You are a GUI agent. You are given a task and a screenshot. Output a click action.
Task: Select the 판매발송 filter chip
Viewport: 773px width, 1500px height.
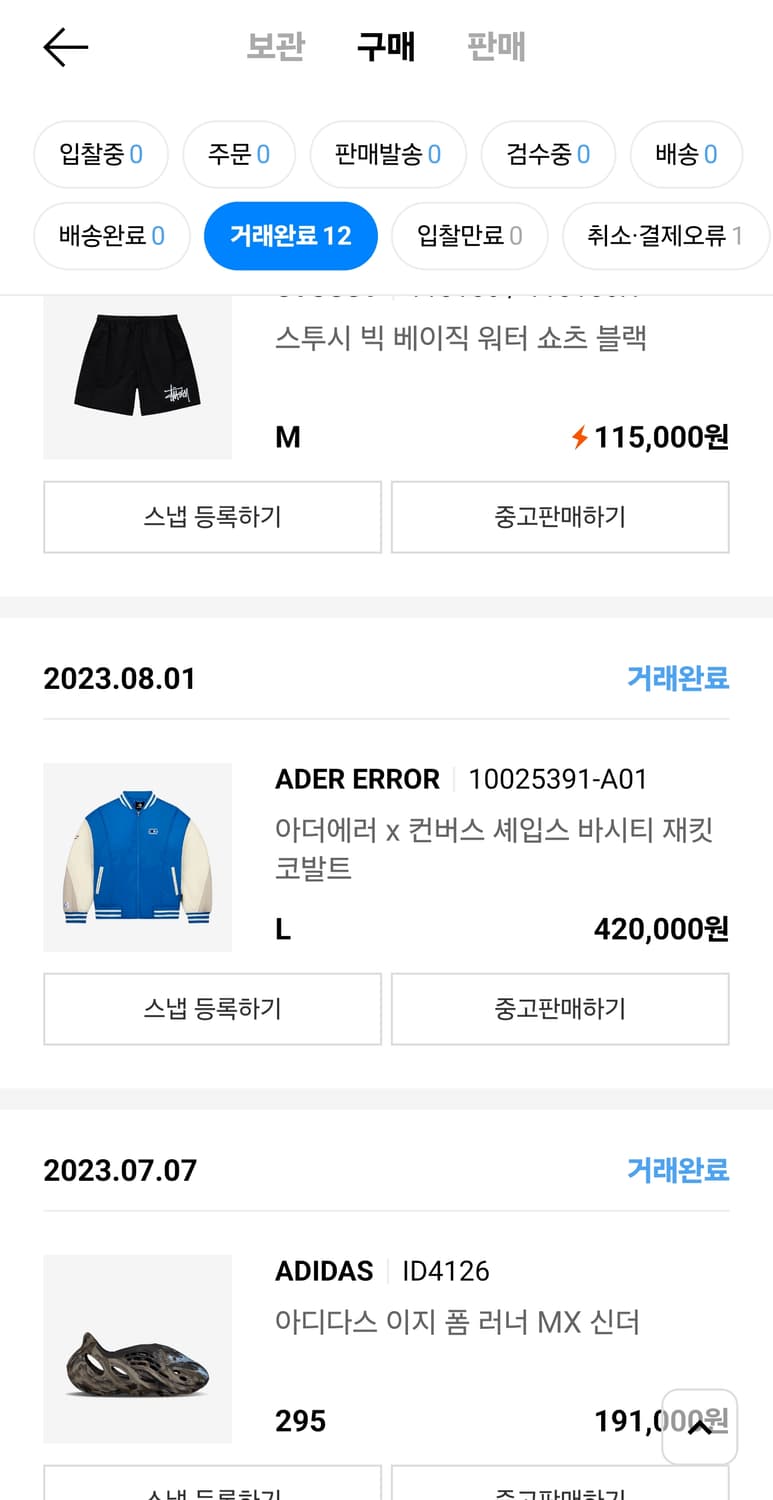tap(388, 154)
